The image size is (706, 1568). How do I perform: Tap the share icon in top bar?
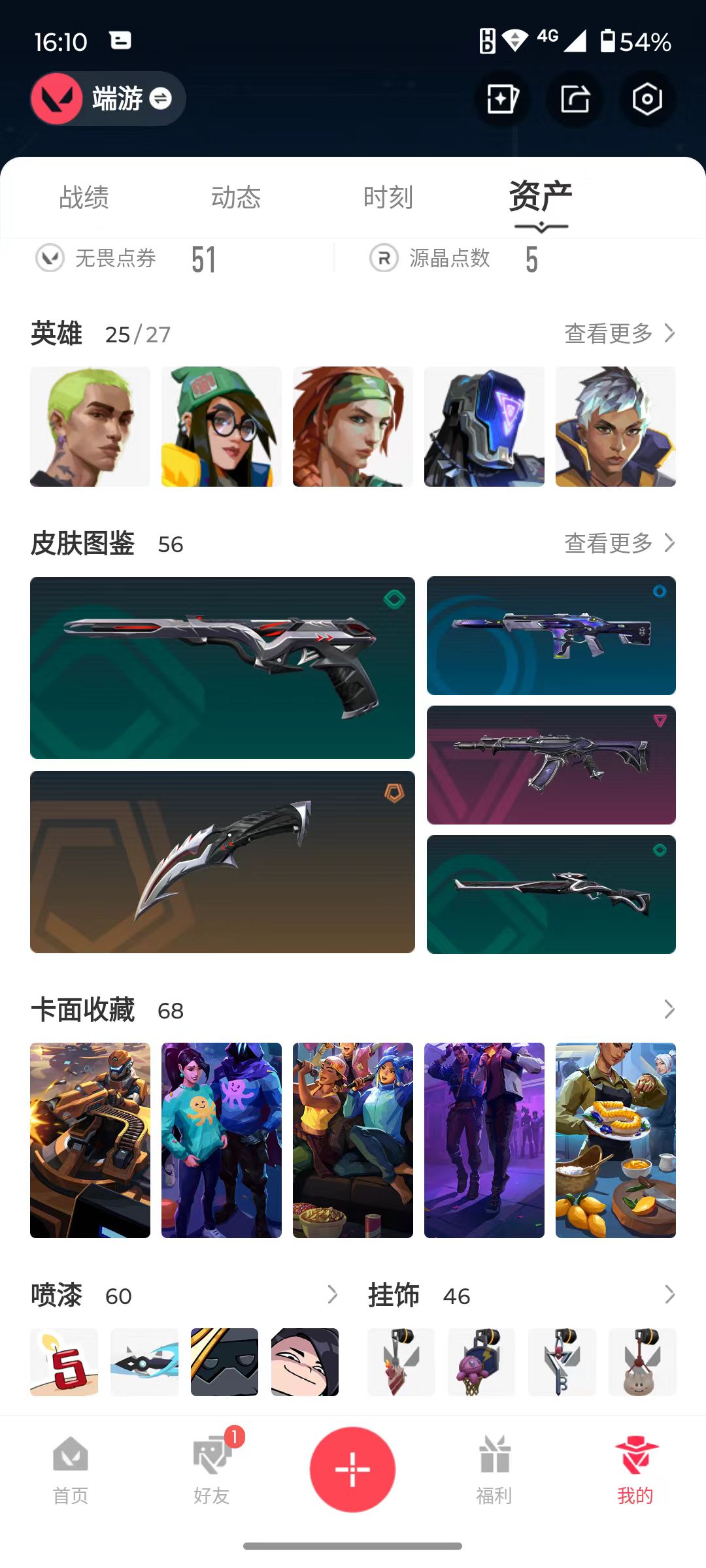click(575, 99)
